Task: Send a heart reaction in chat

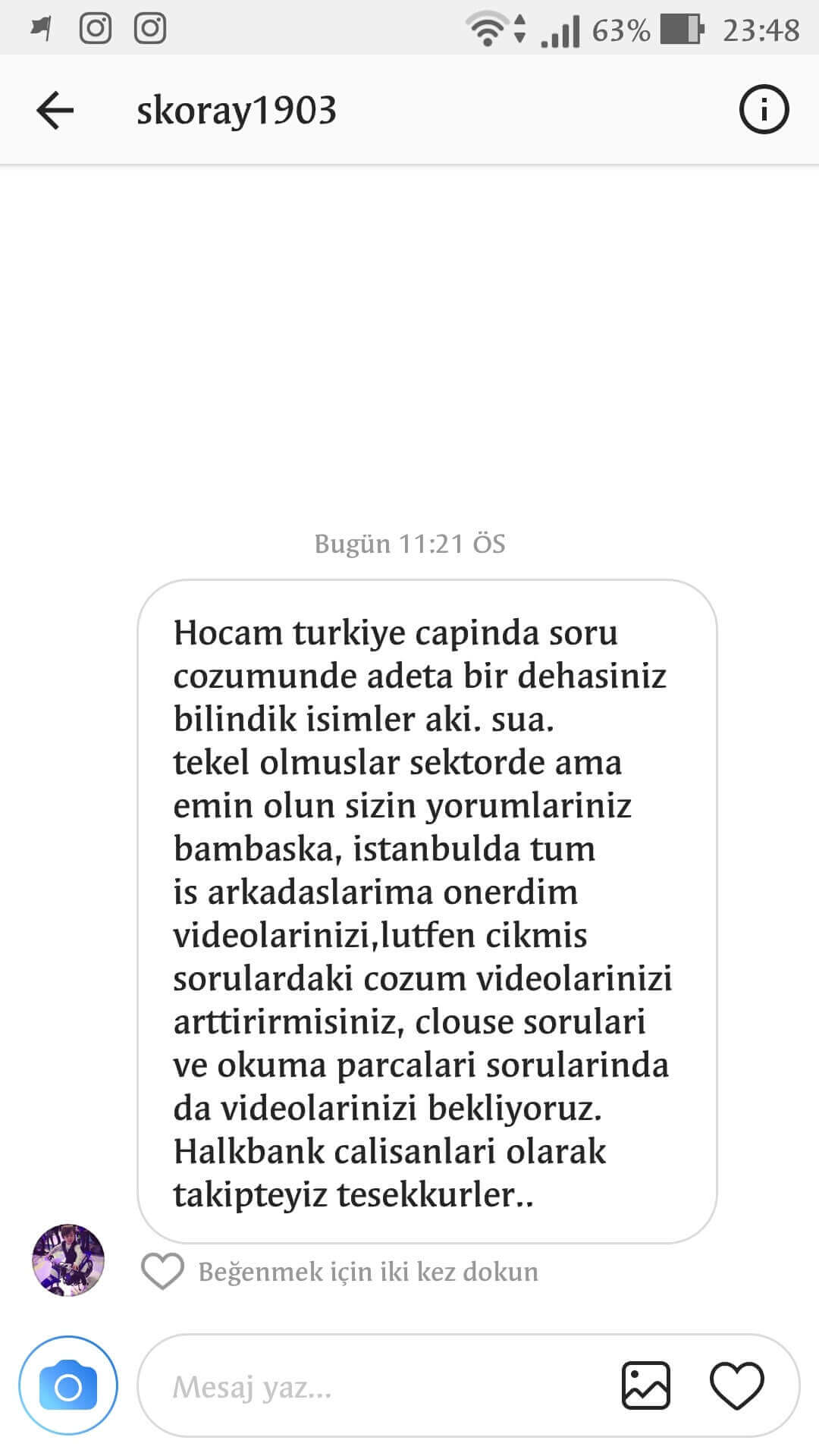Action: tap(736, 1385)
